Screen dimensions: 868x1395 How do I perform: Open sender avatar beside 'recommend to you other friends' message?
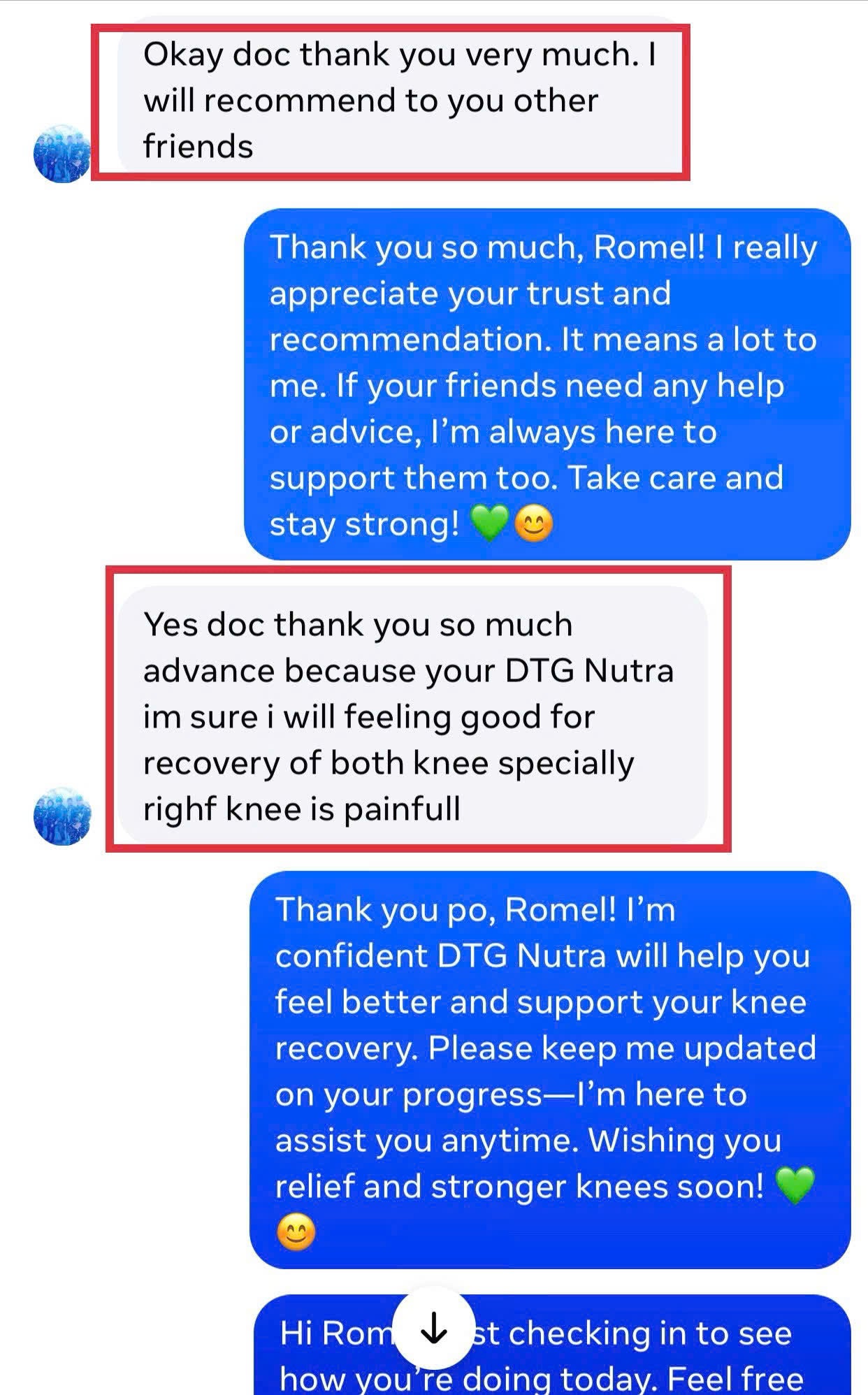pyautogui.click(x=62, y=154)
